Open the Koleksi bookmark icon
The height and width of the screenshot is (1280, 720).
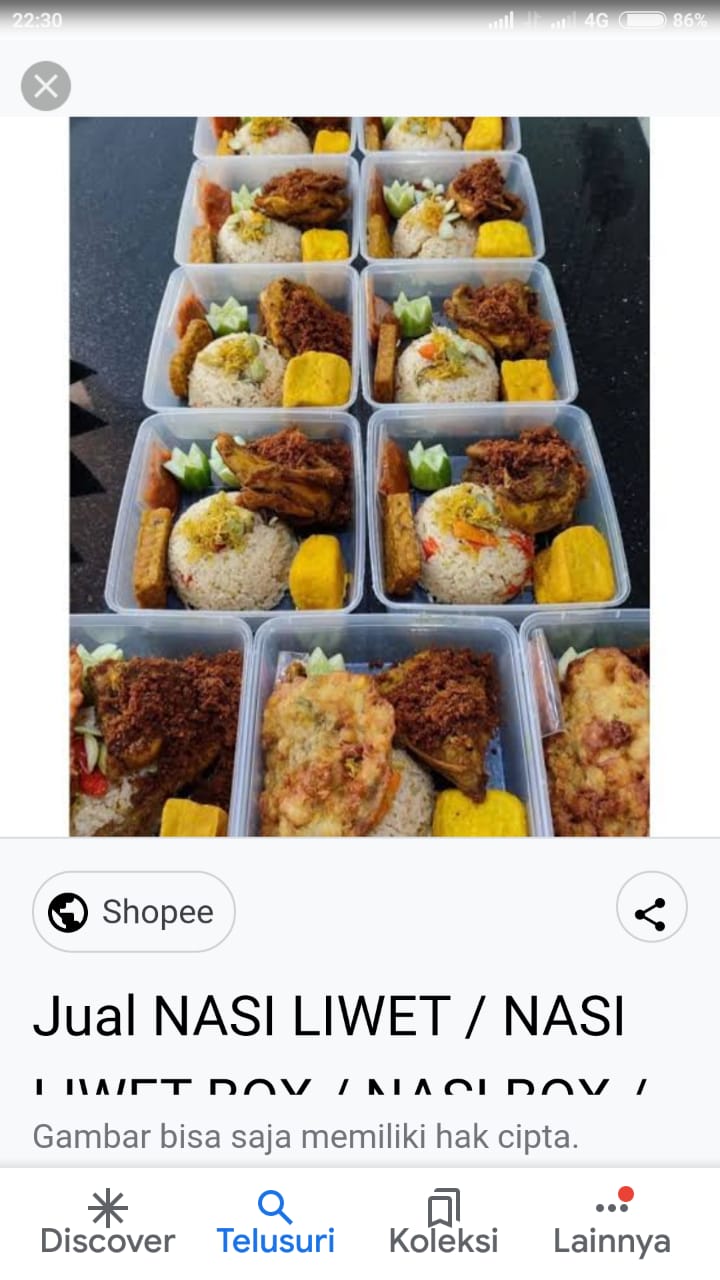coord(444,1205)
